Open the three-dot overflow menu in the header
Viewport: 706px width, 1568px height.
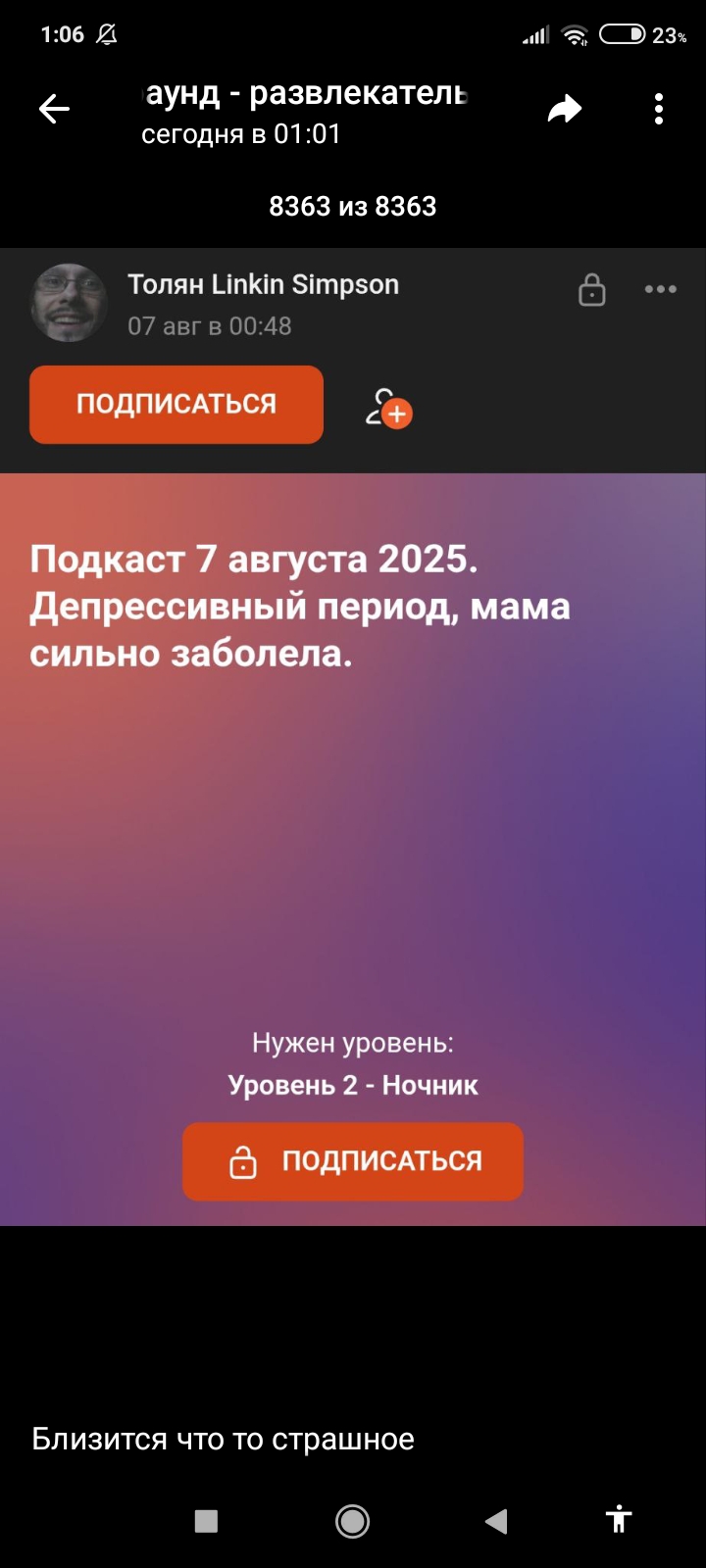[659, 109]
